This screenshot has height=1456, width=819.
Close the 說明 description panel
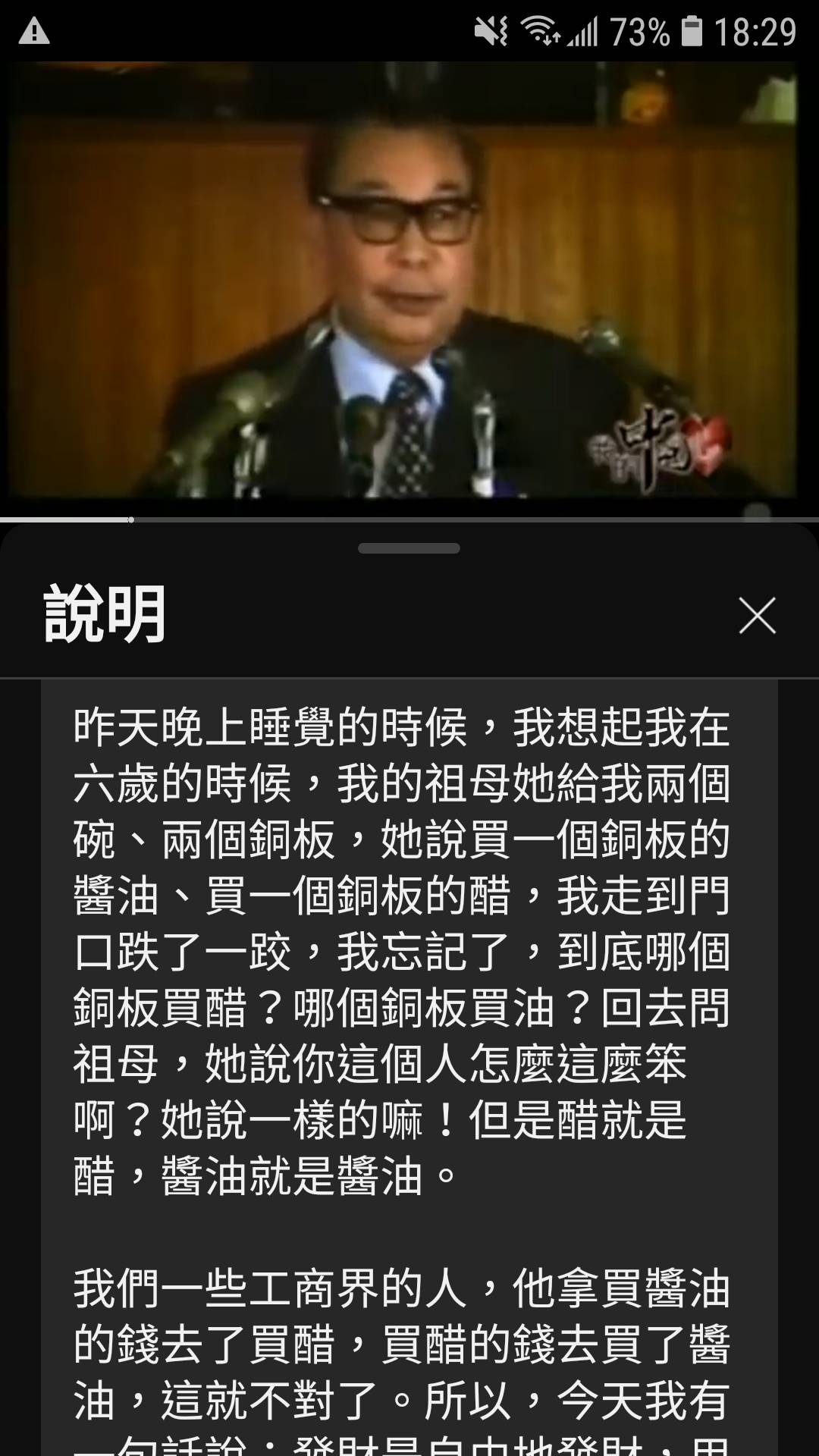tap(757, 615)
